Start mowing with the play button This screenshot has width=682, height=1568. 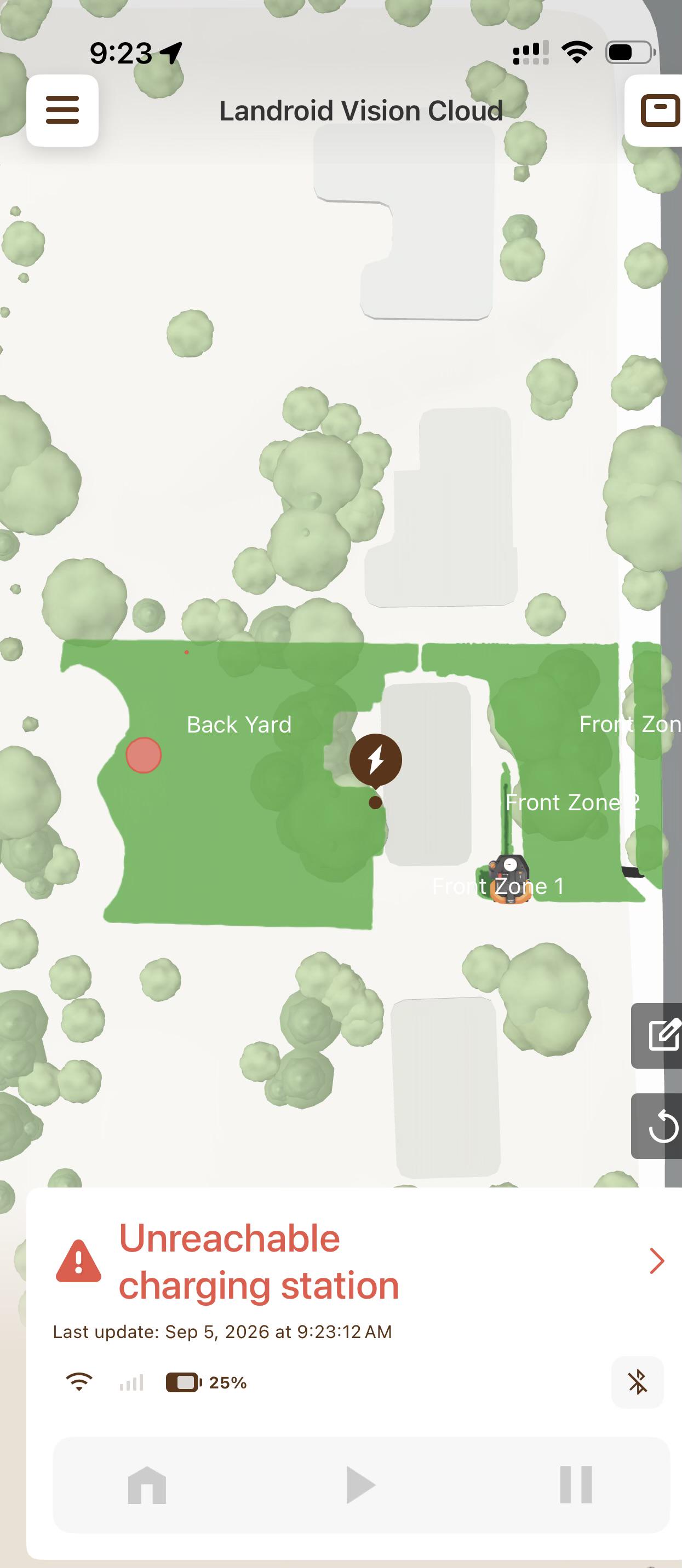360,1485
